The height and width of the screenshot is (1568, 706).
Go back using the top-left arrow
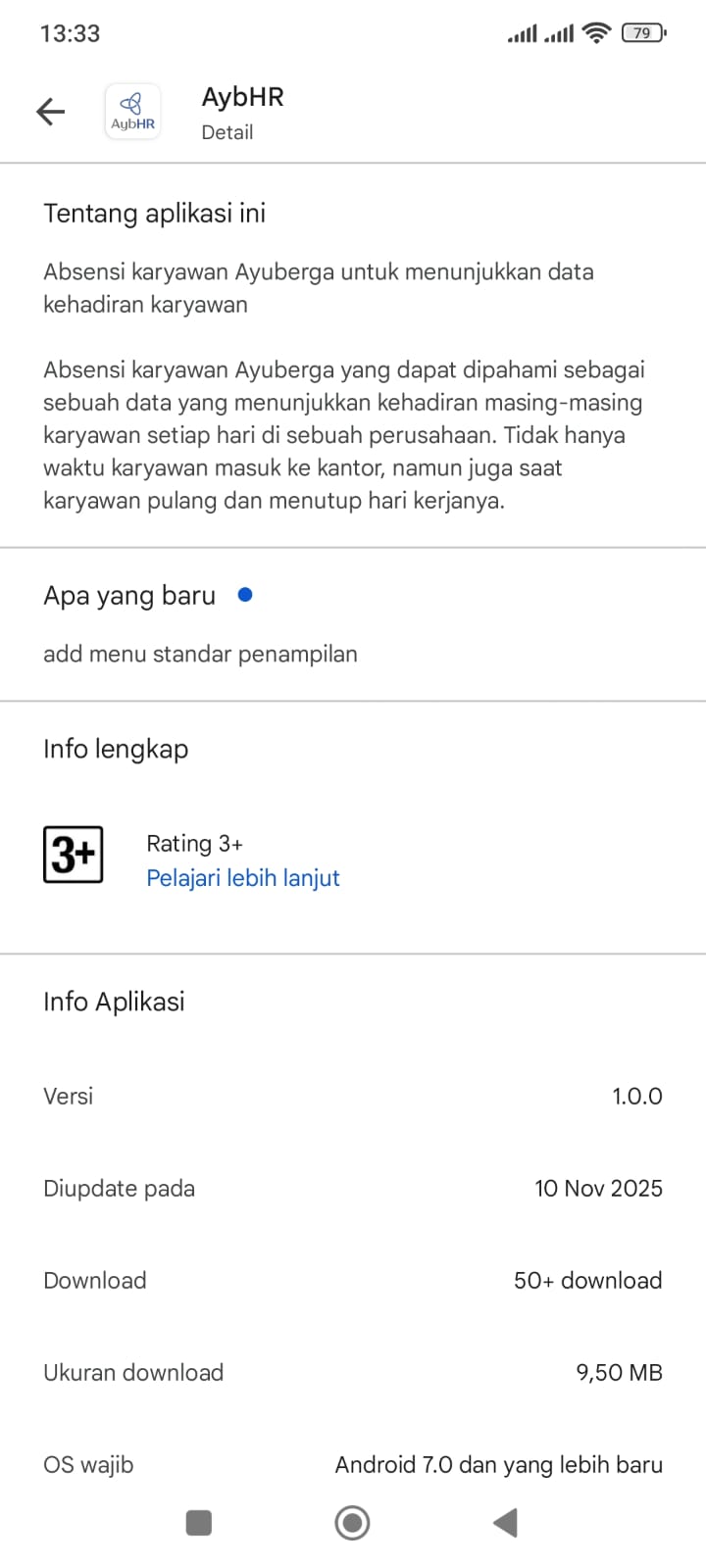[x=50, y=112]
